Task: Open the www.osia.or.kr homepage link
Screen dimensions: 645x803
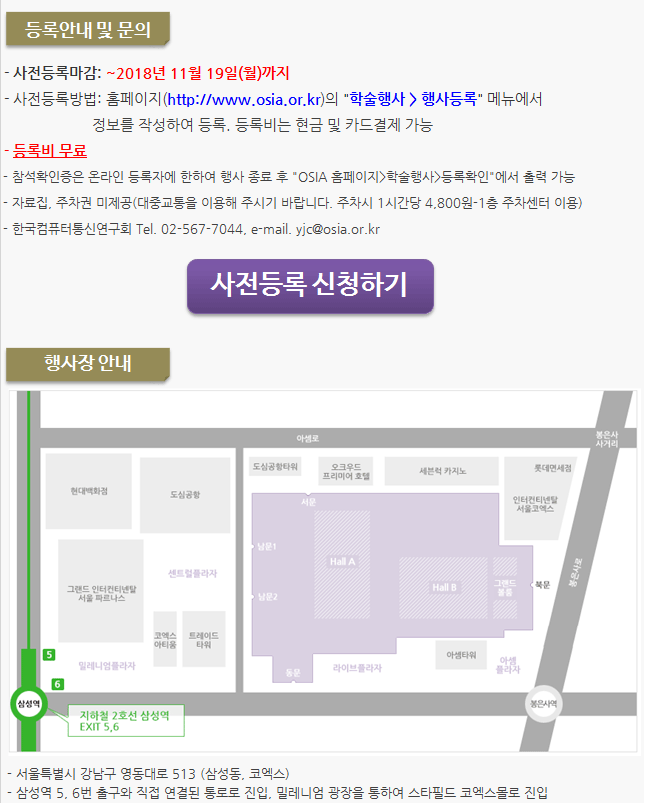Action: pos(243,99)
